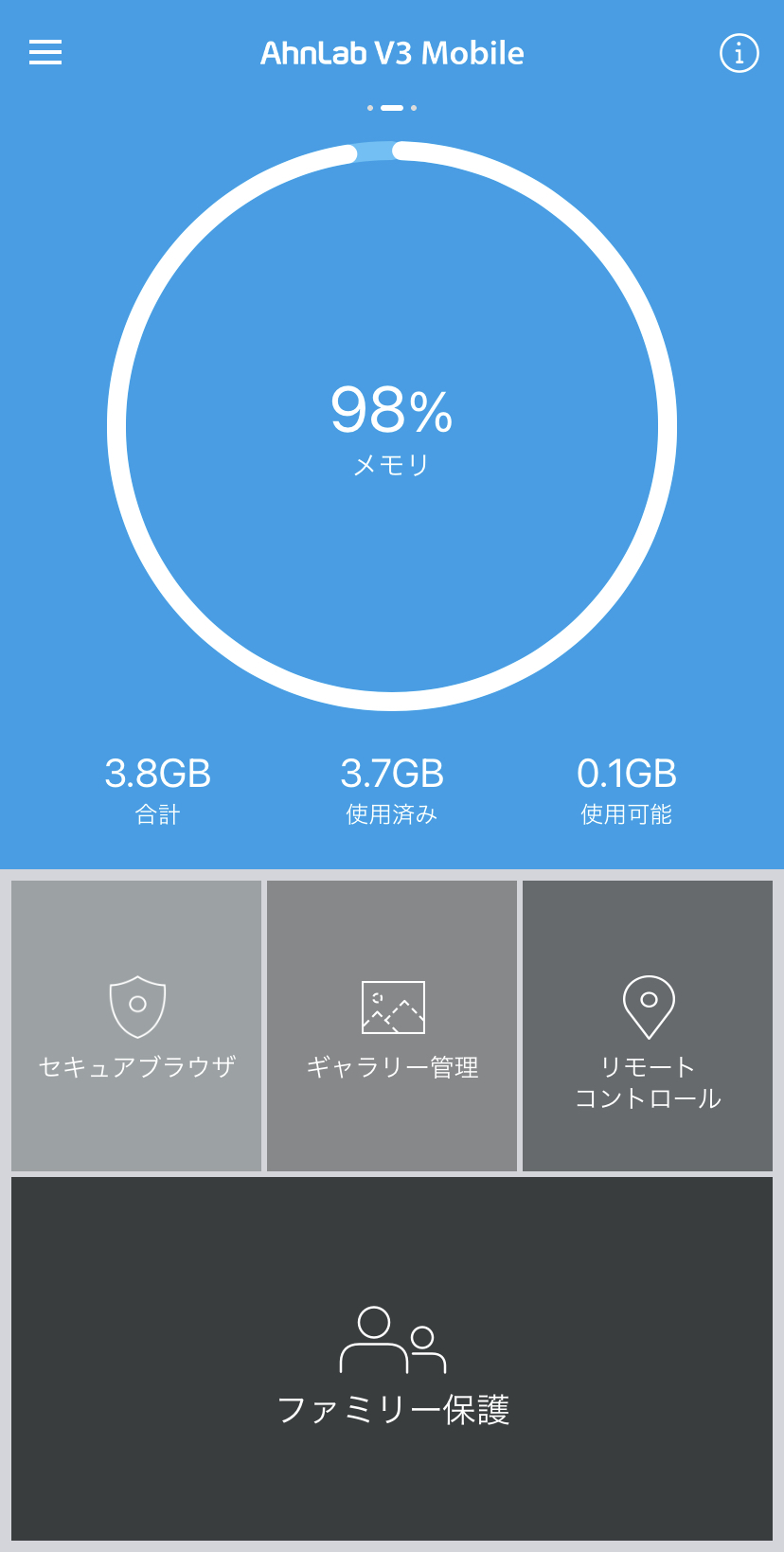Open the hamburger drawer menu
The width and height of the screenshot is (784, 1552).
pyautogui.click(x=45, y=52)
